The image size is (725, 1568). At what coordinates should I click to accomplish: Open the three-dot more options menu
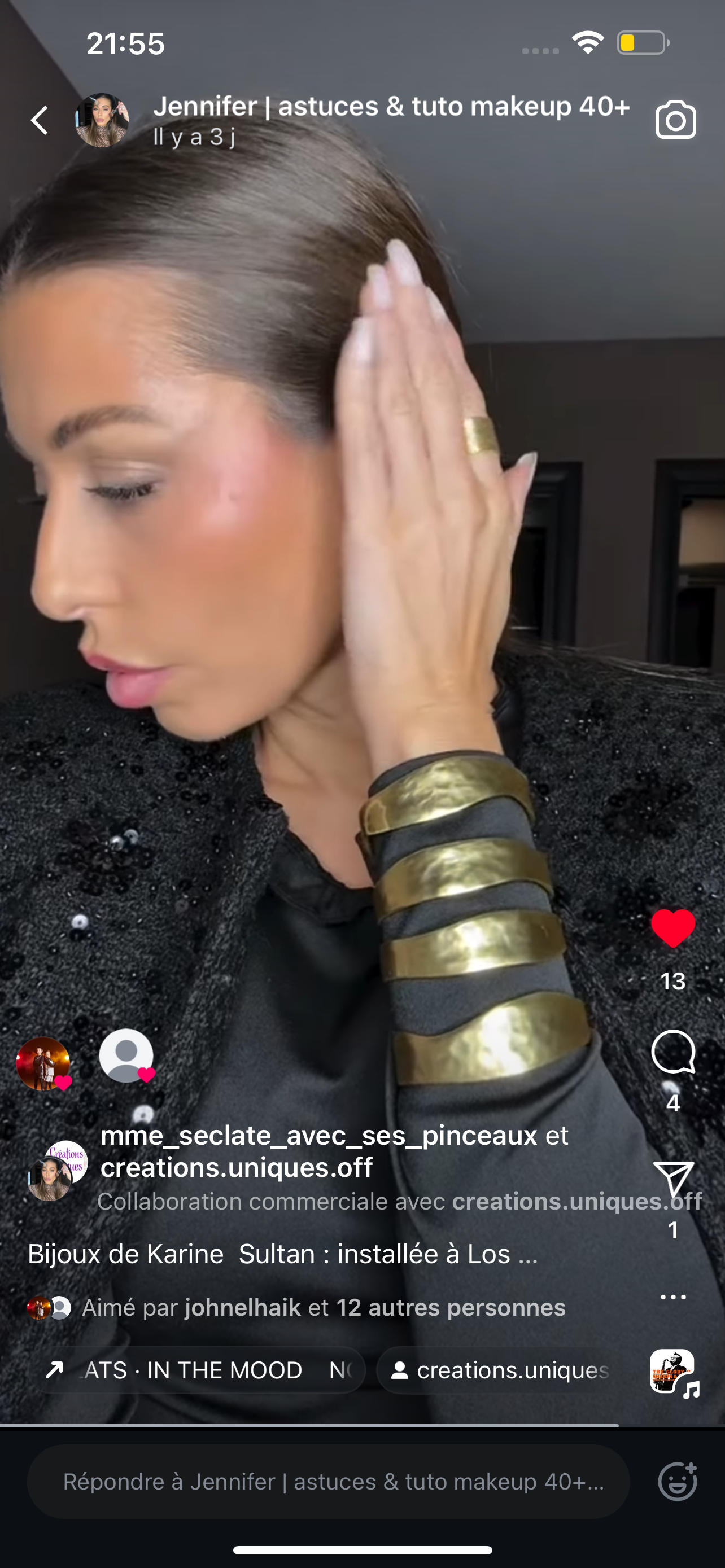tap(672, 1297)
